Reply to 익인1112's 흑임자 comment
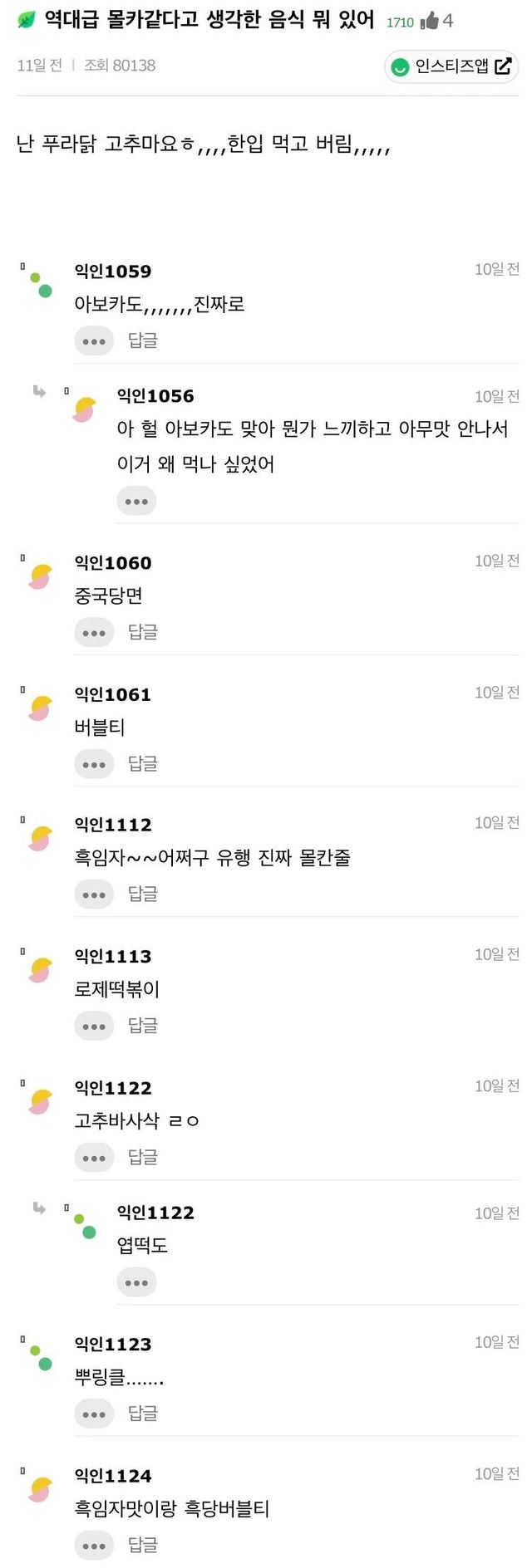Image resolution: width=532 pixels, height=1568 pixels. [x=142, y=894]
